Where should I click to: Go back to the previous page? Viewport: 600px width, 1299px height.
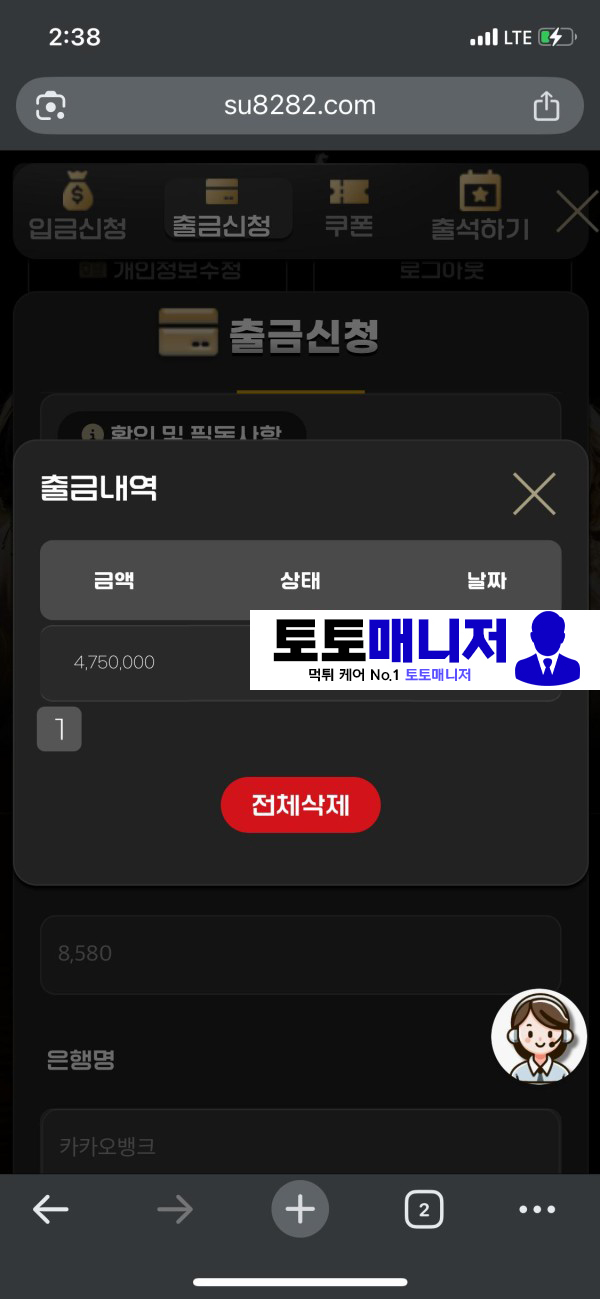coord(51,1210)
